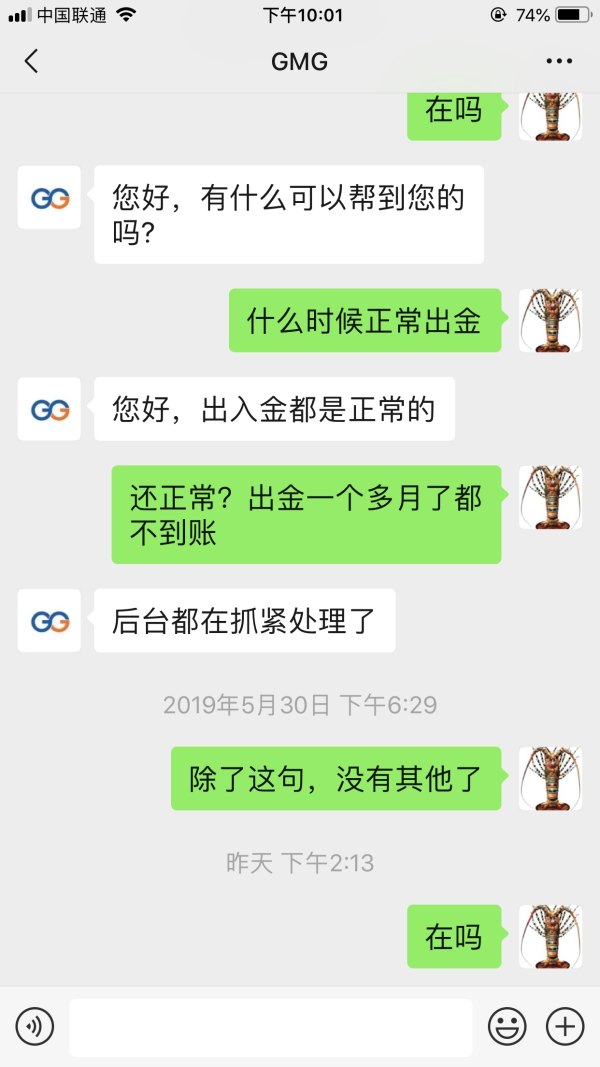Open the chat info overflow menu
This screenshot has height=1067, width=600.
(x=559, y=62)
